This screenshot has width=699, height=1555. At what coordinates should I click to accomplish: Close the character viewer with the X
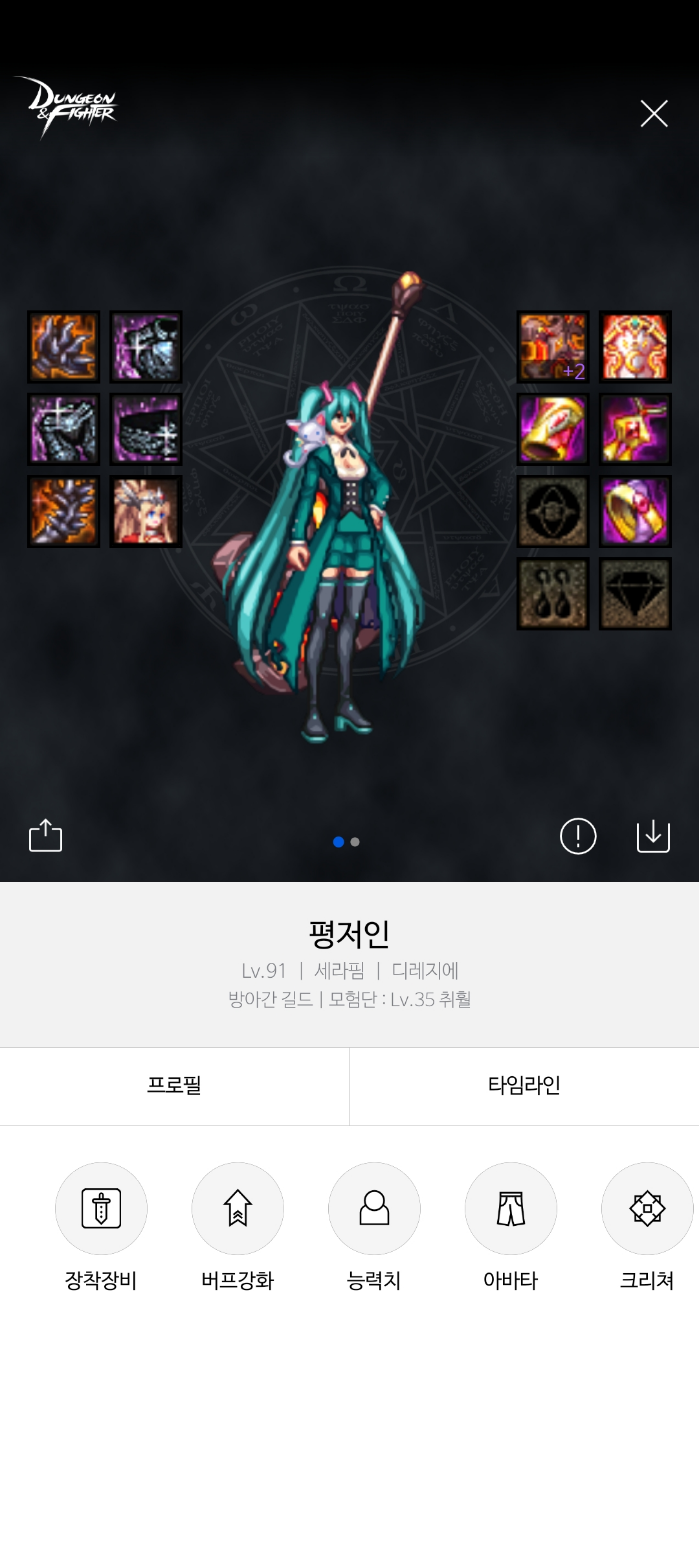[x=654, y=114]
